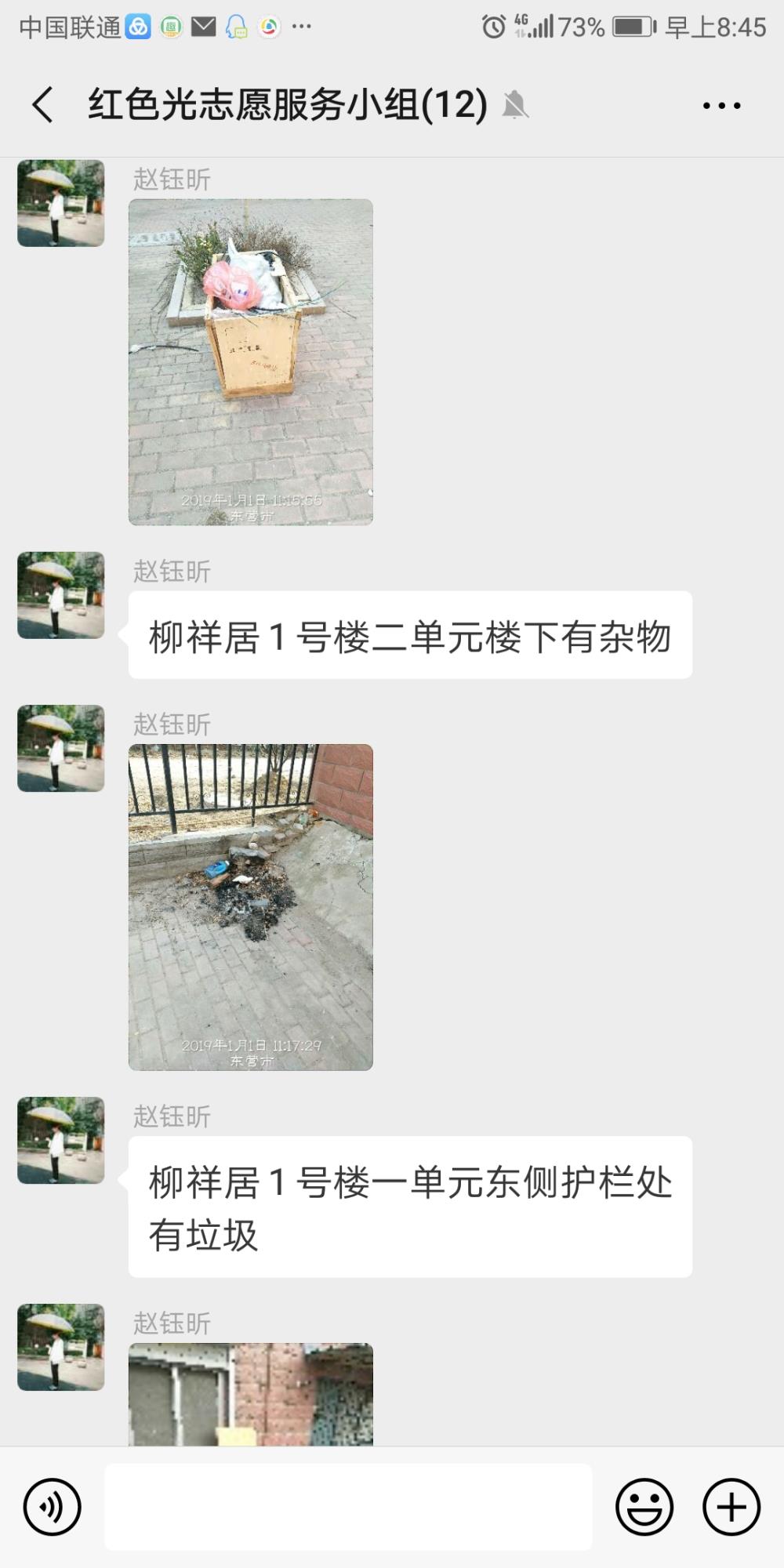Open 赵钰昕's avatar beside the wooden box photo

[61, 203]
